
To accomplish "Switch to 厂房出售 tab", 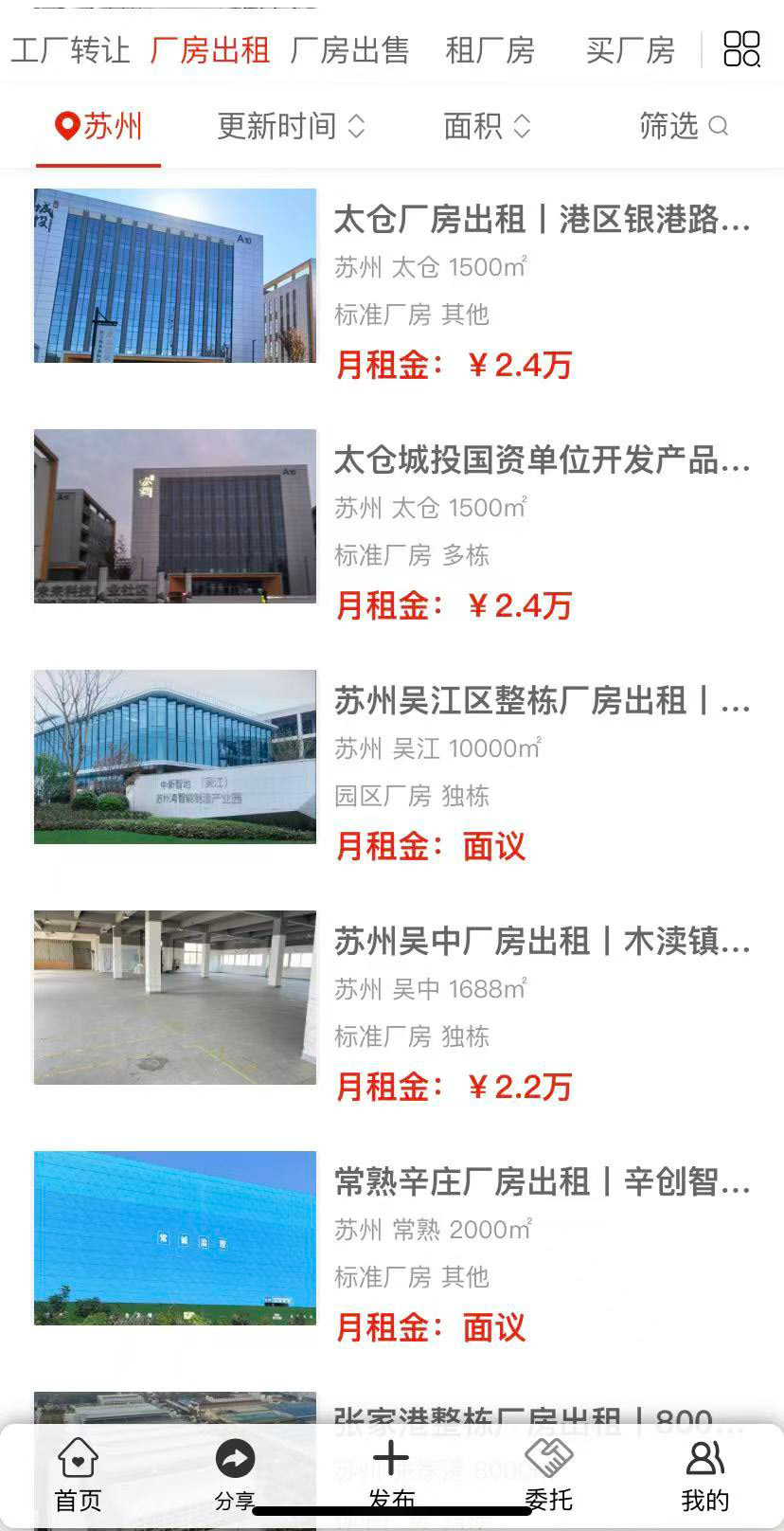I will click(350, 50).
